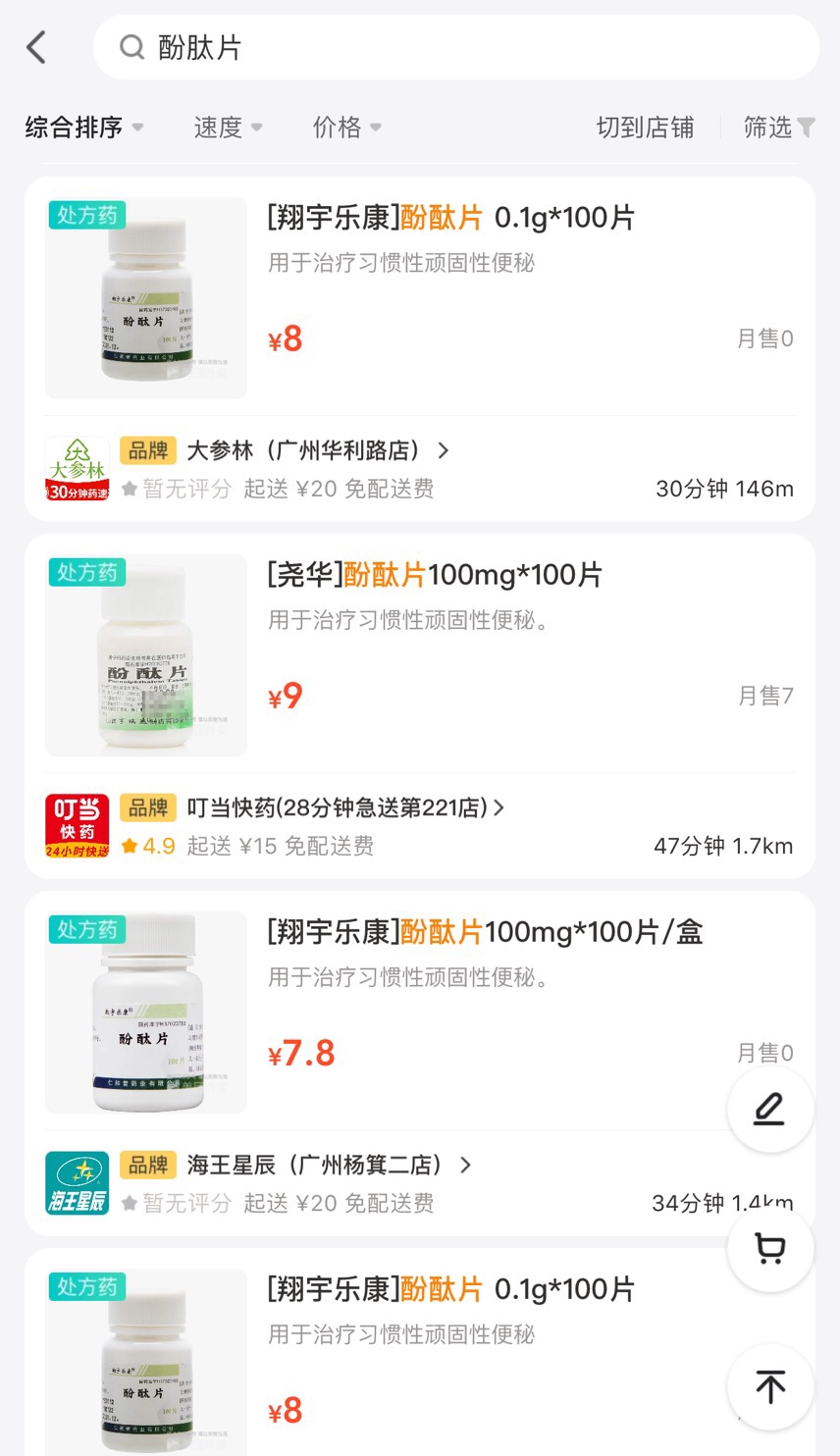Open the 筛选 filter panel
840x1456 pixels.
coord(778,127)
